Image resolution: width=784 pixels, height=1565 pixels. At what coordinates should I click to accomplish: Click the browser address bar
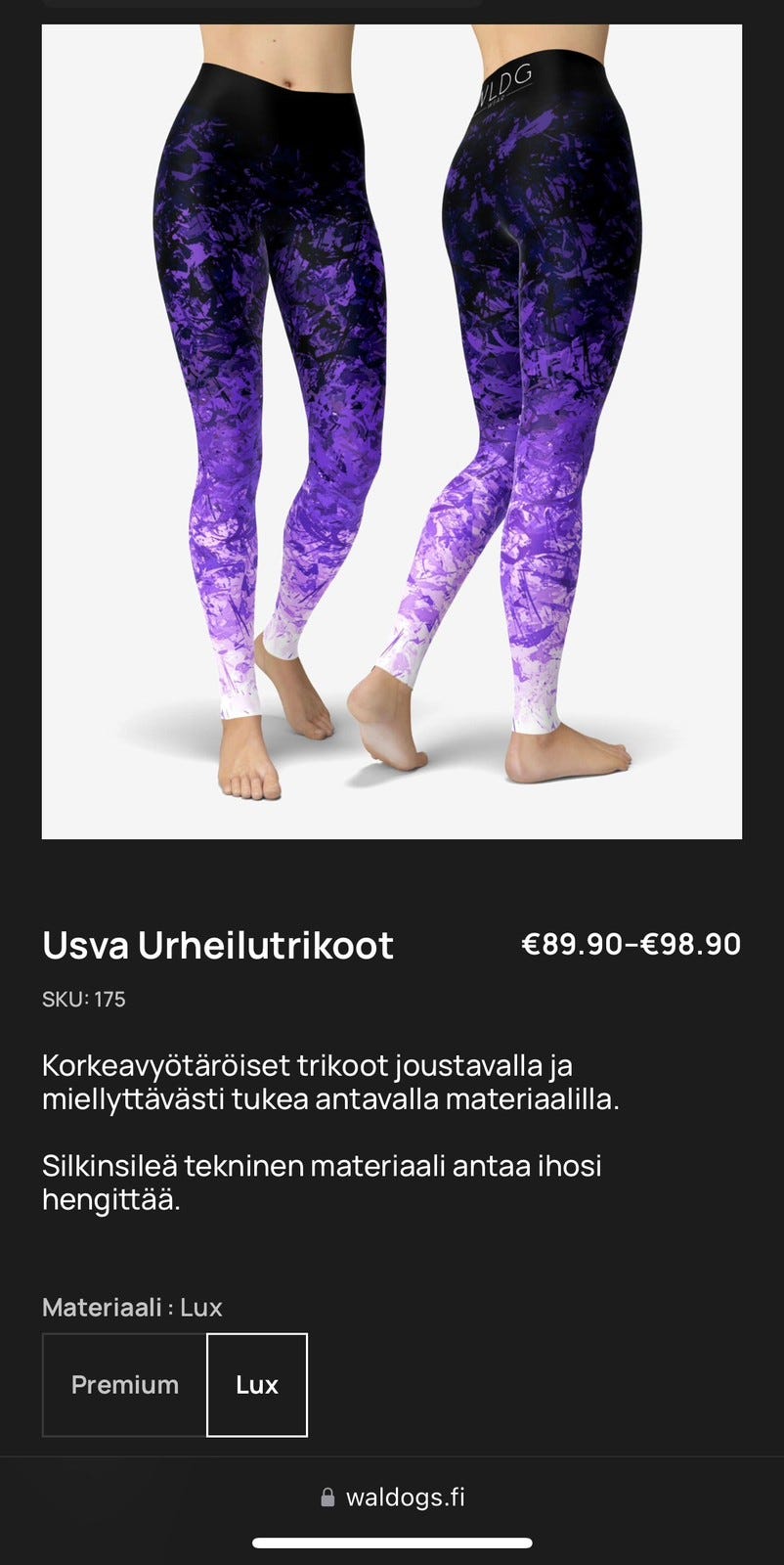point(391,1496)
